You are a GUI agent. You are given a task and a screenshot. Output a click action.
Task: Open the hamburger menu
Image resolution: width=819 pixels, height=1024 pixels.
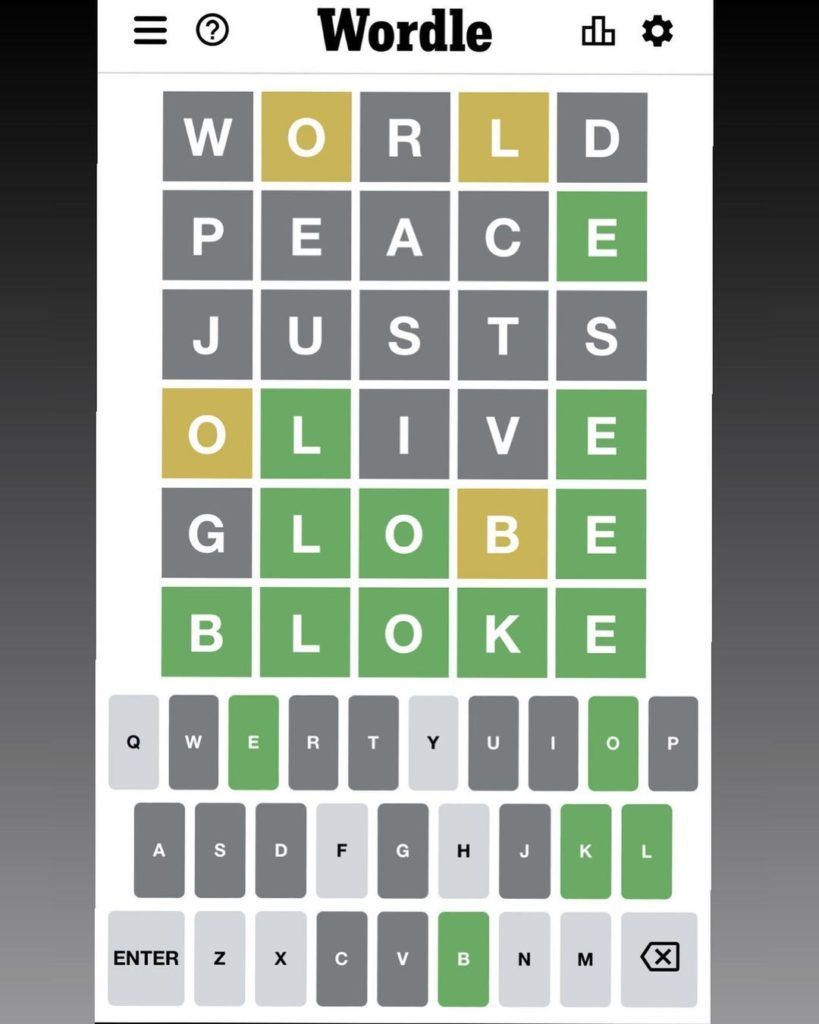tap(150, 30)
